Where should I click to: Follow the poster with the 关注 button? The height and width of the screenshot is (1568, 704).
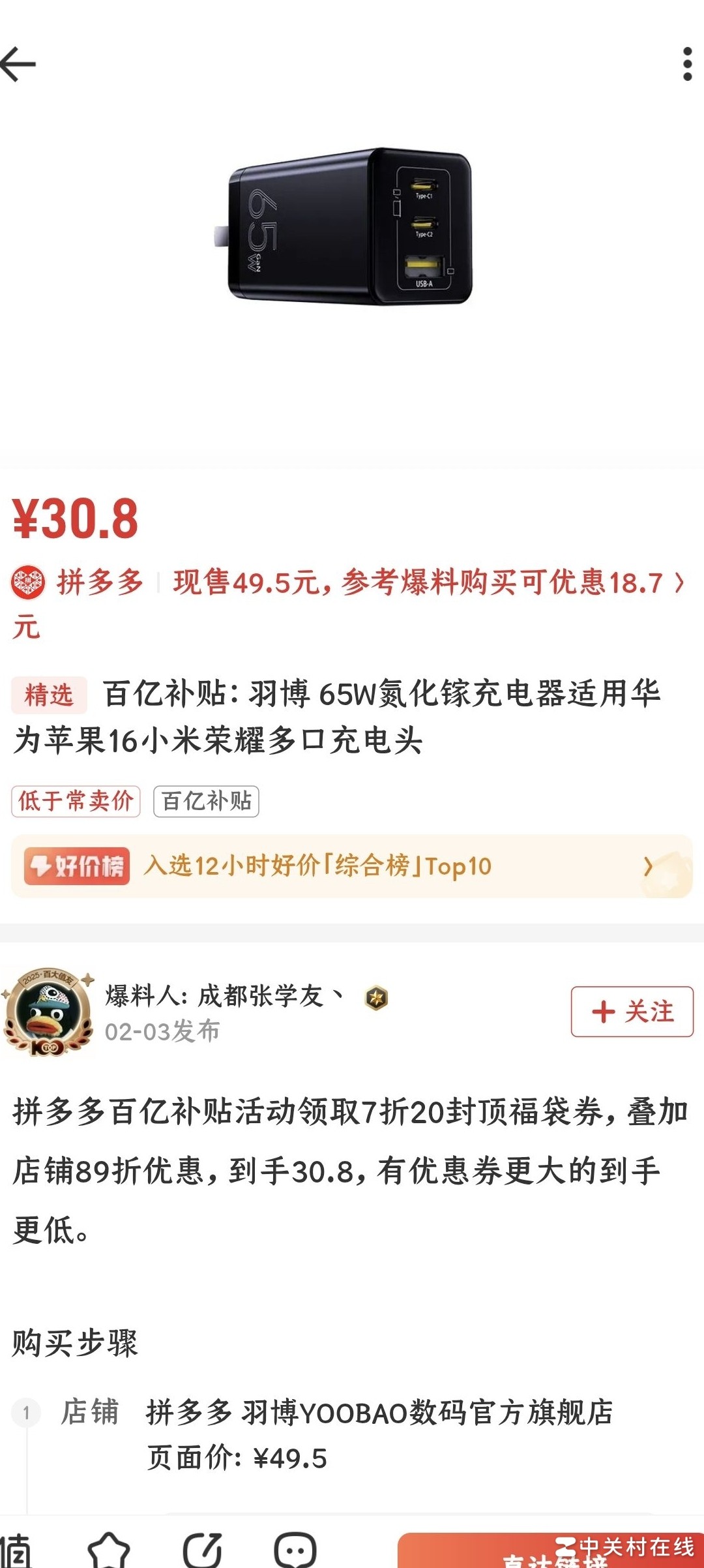[632, 1012]
